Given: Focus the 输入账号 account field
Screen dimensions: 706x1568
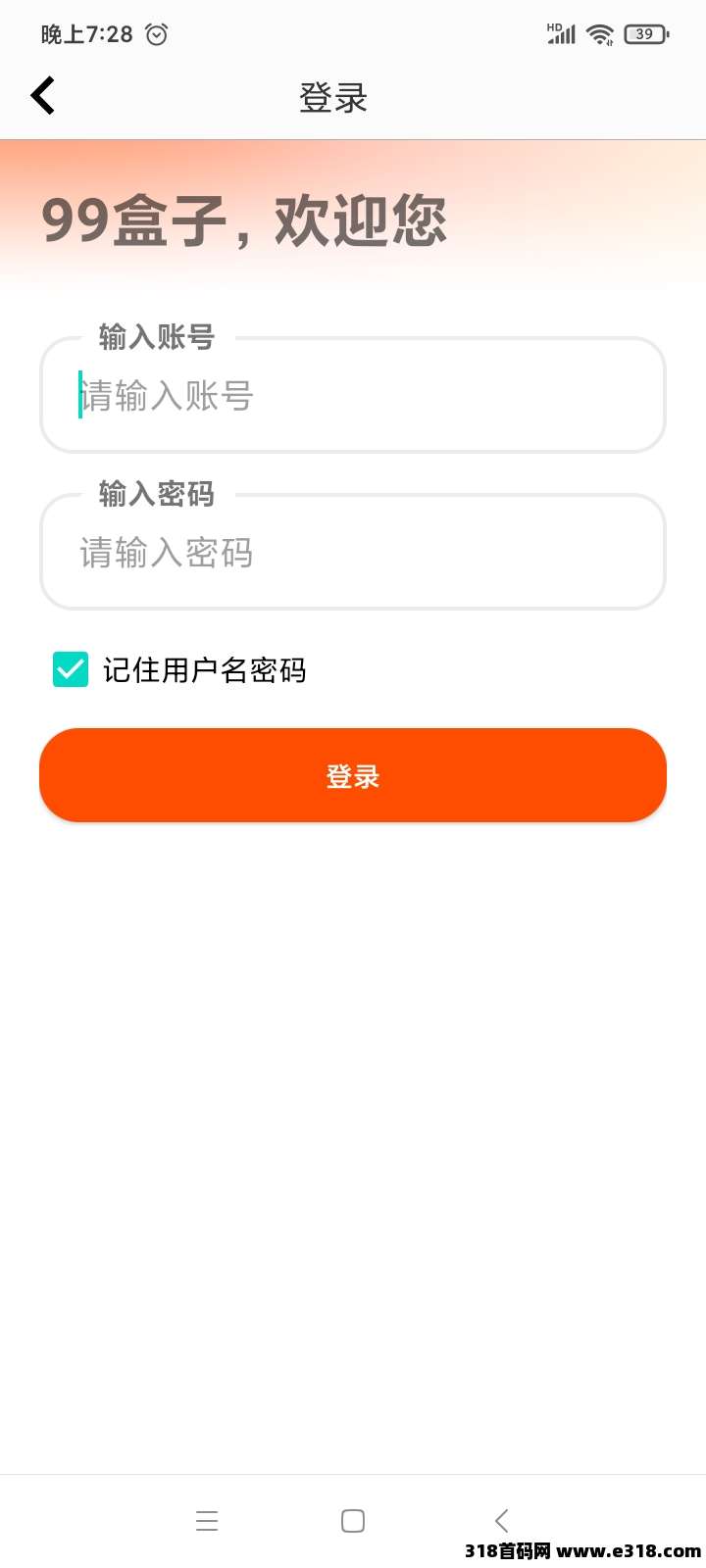Looking at the screenshot, I should tap(353, 397).
